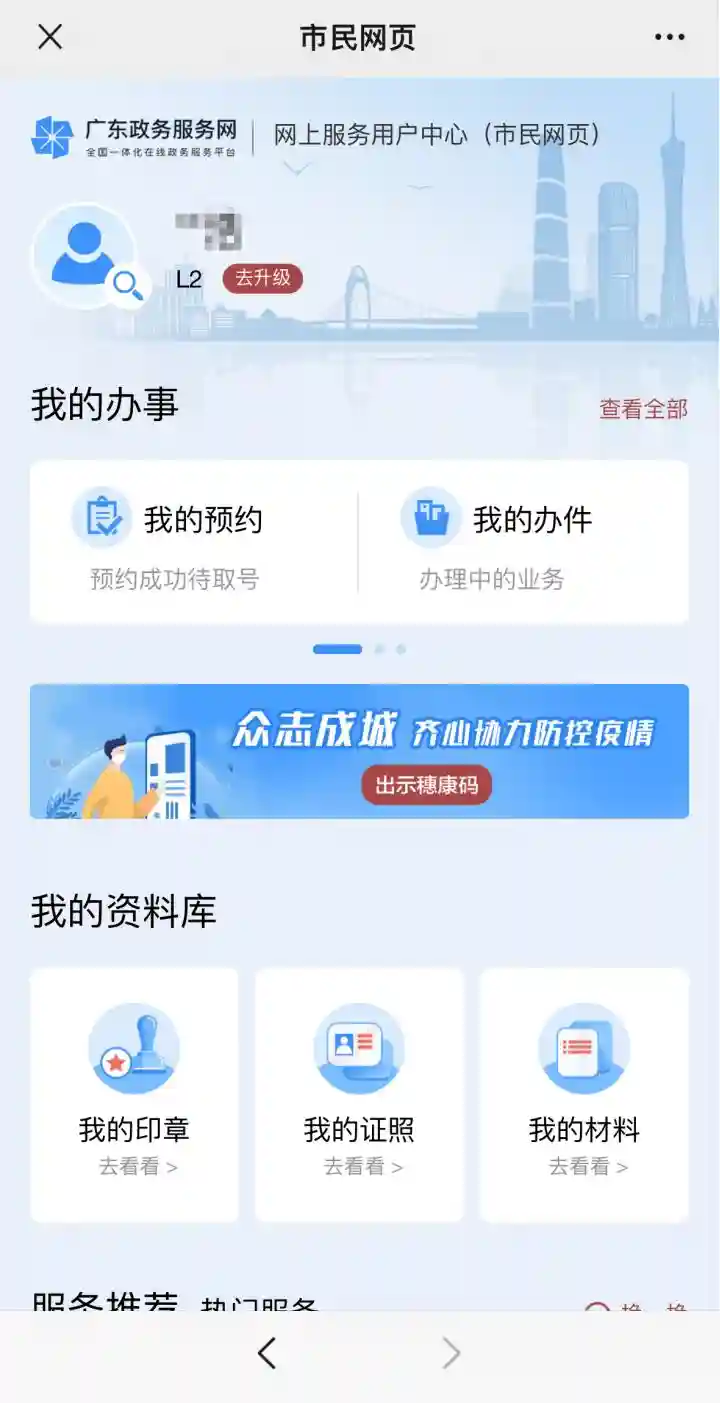This screenshot has width=720, height=1403.
Task: Tap 出示穗康码 on the banner
Action: [x=427, y=785]
